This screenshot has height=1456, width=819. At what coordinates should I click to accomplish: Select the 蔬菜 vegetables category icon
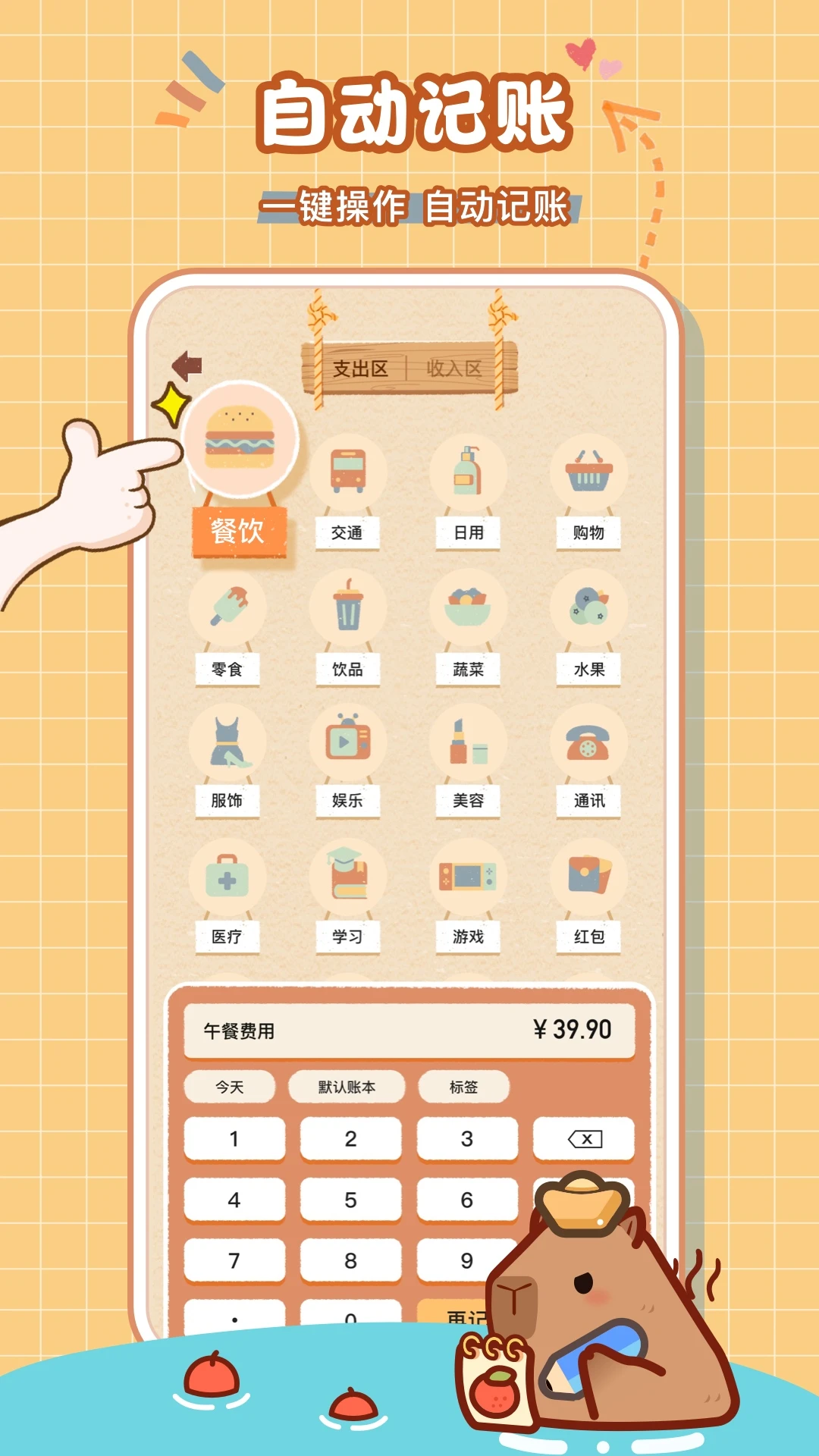coord(468,607)
